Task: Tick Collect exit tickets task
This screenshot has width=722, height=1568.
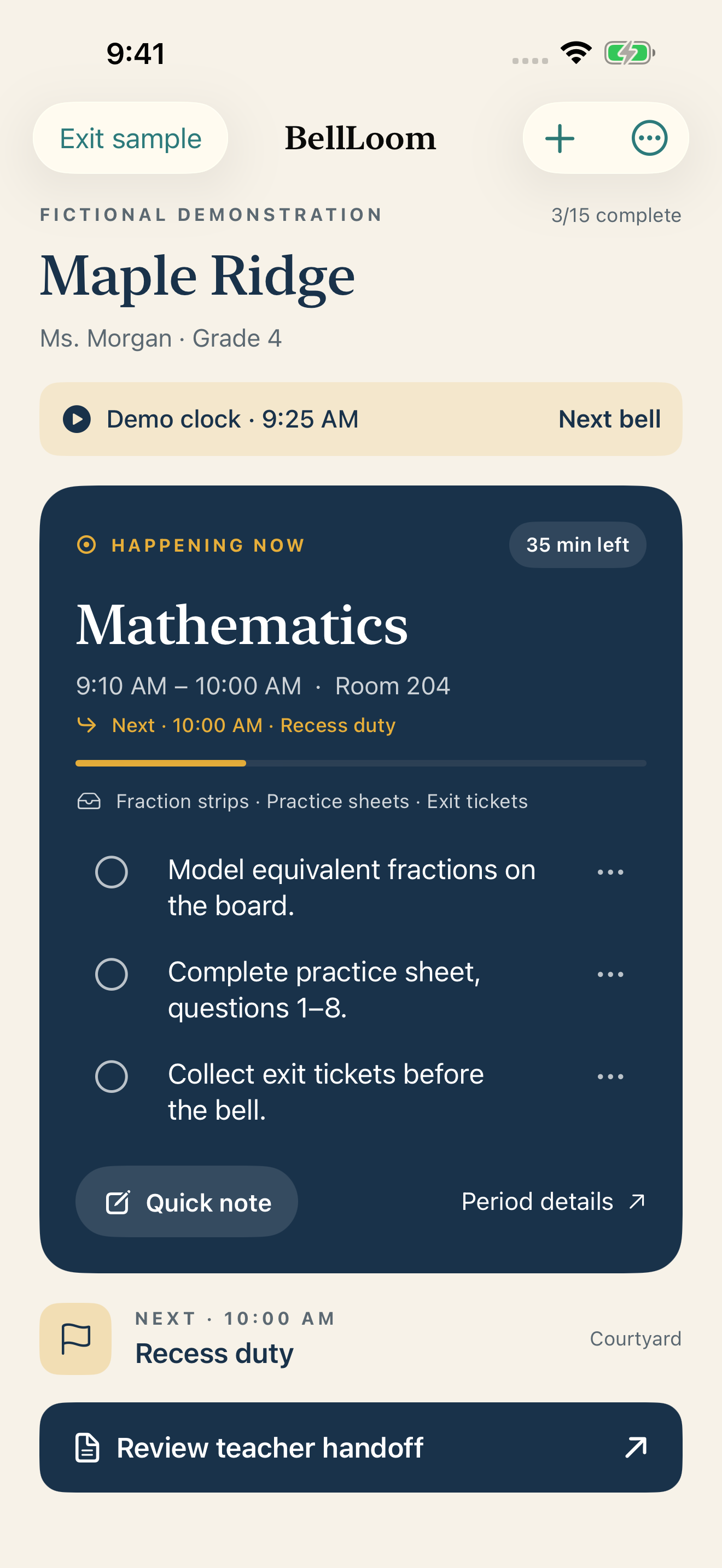Action: [x=112, y=1076]
